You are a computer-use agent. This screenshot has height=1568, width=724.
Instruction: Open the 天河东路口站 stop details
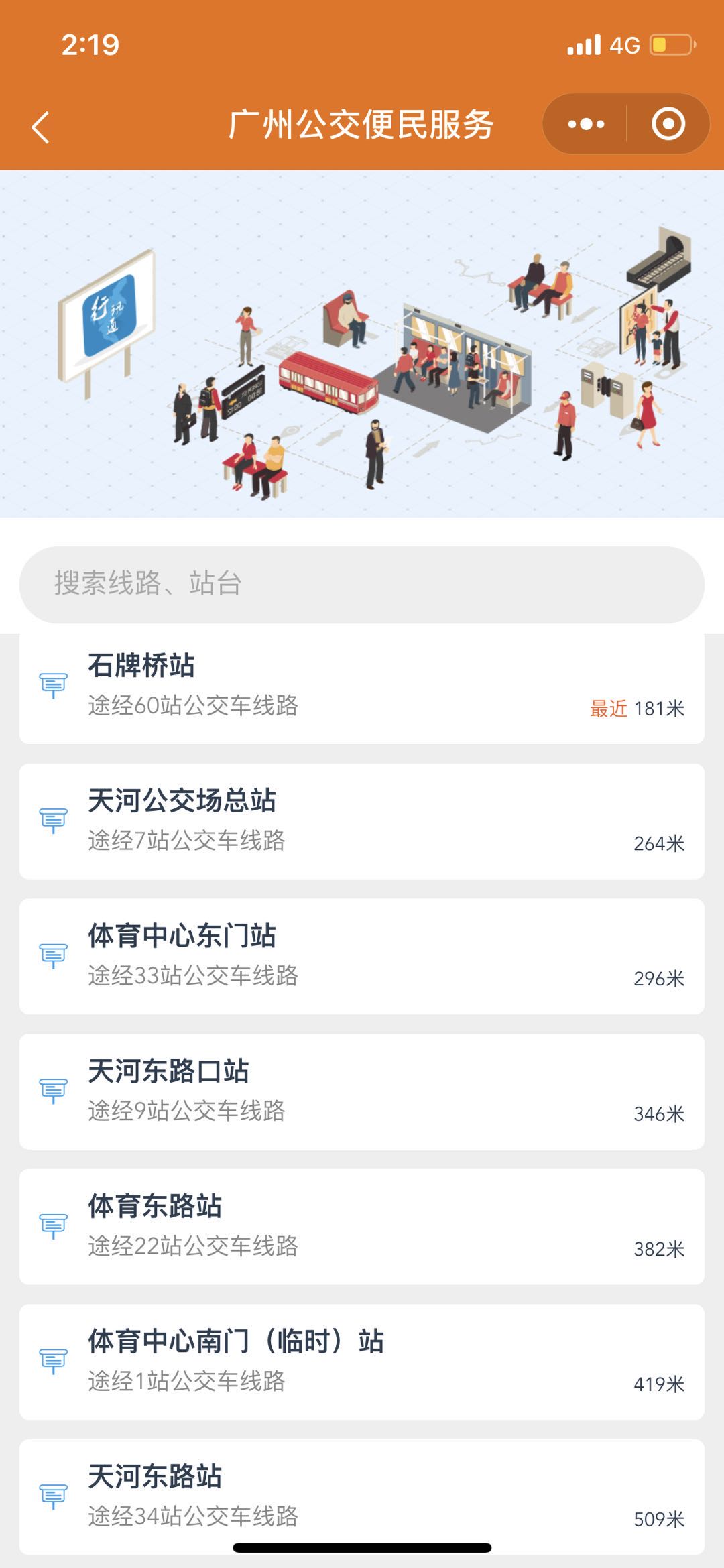pyautogui.click(x=362, y=1091)
